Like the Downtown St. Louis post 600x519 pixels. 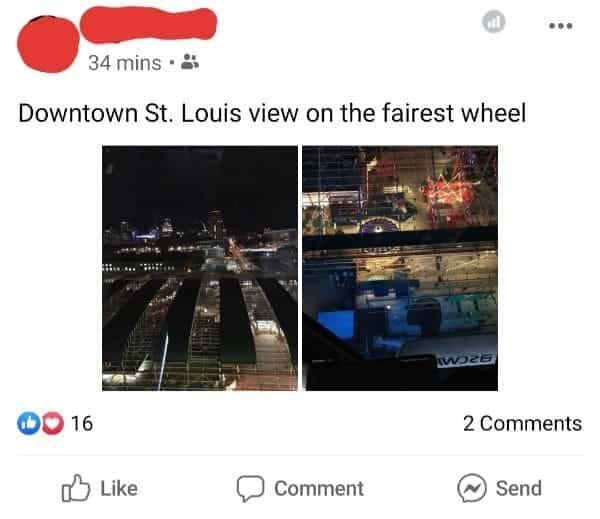99,488
